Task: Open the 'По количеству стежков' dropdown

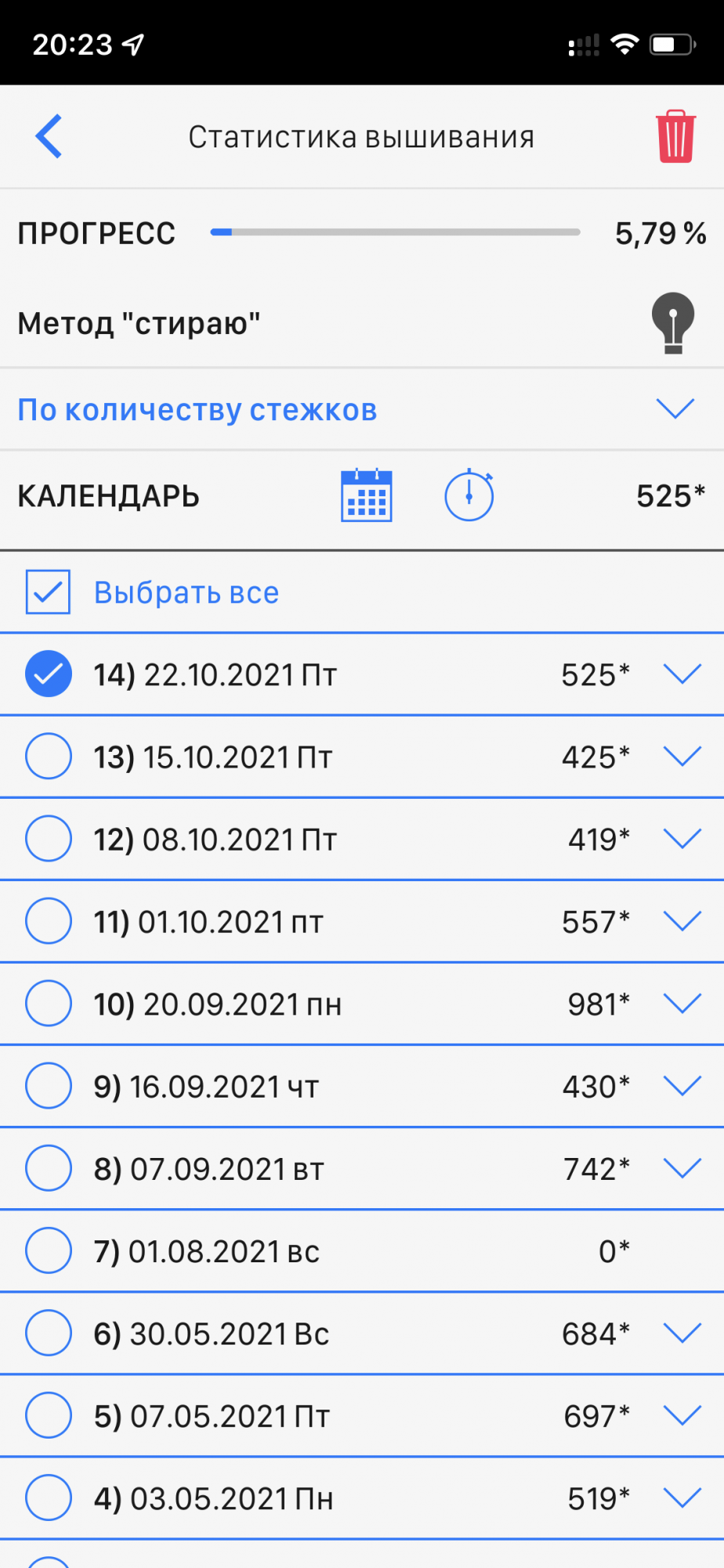Action: [675, 408]
